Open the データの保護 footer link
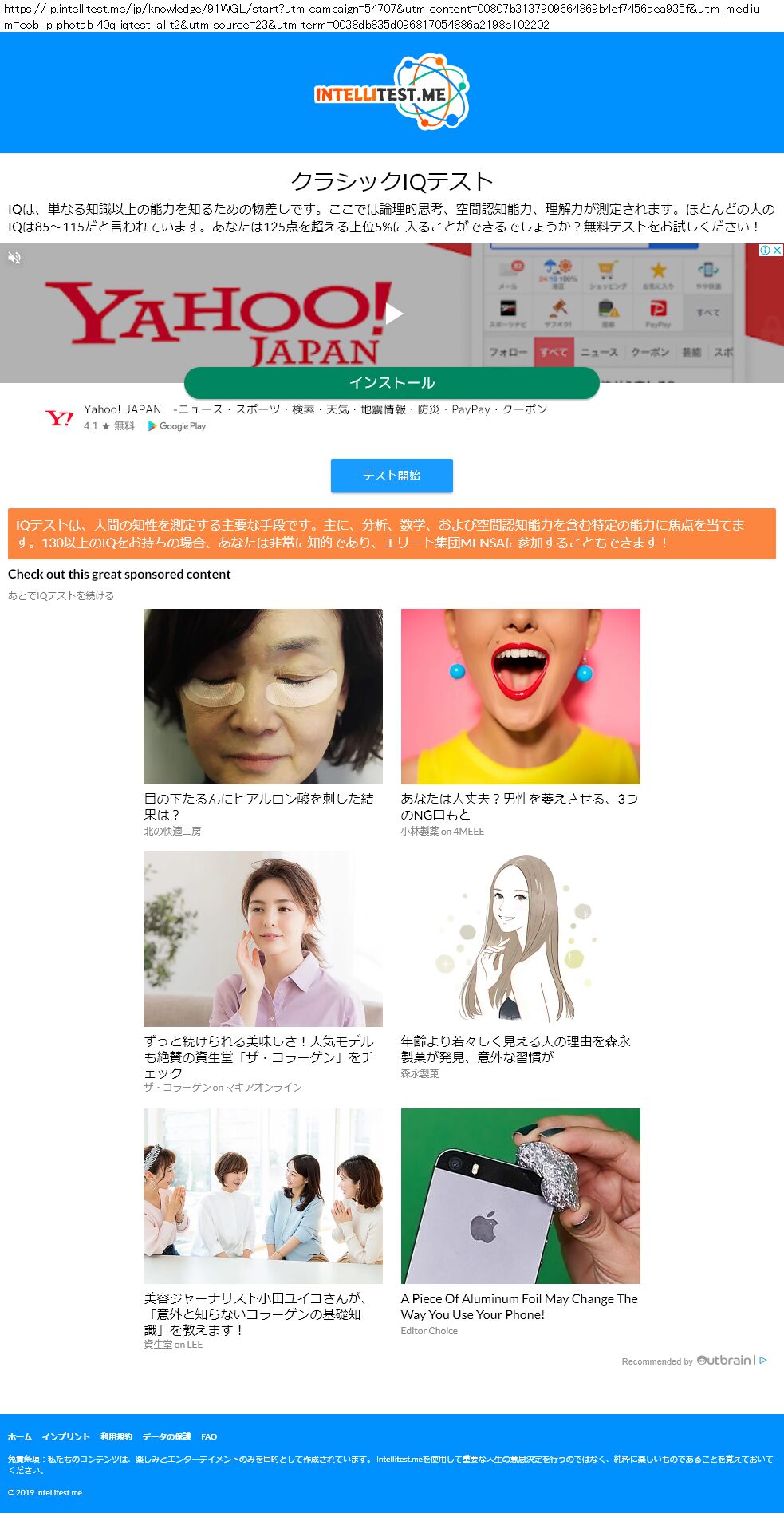The height and width of the screenshot is (1513, 784). coord(166,1437)
